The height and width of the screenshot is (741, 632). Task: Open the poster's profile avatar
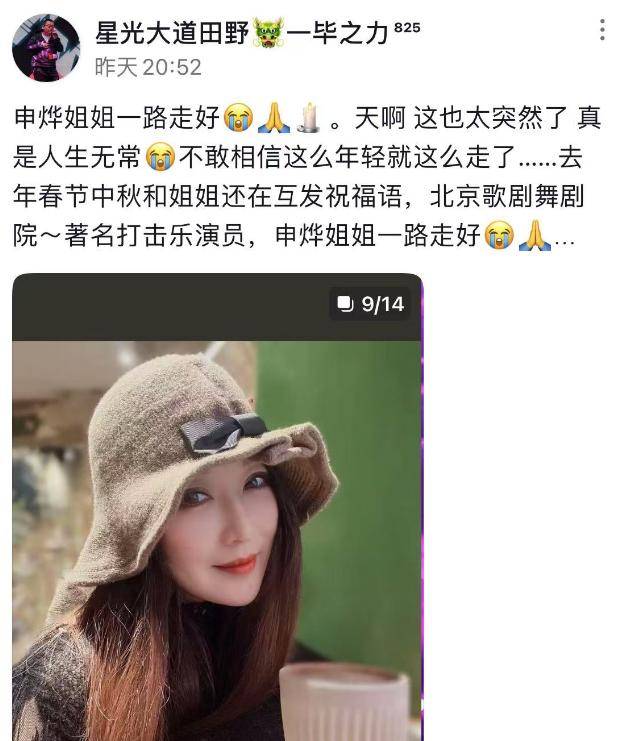(x=45, y=47)
